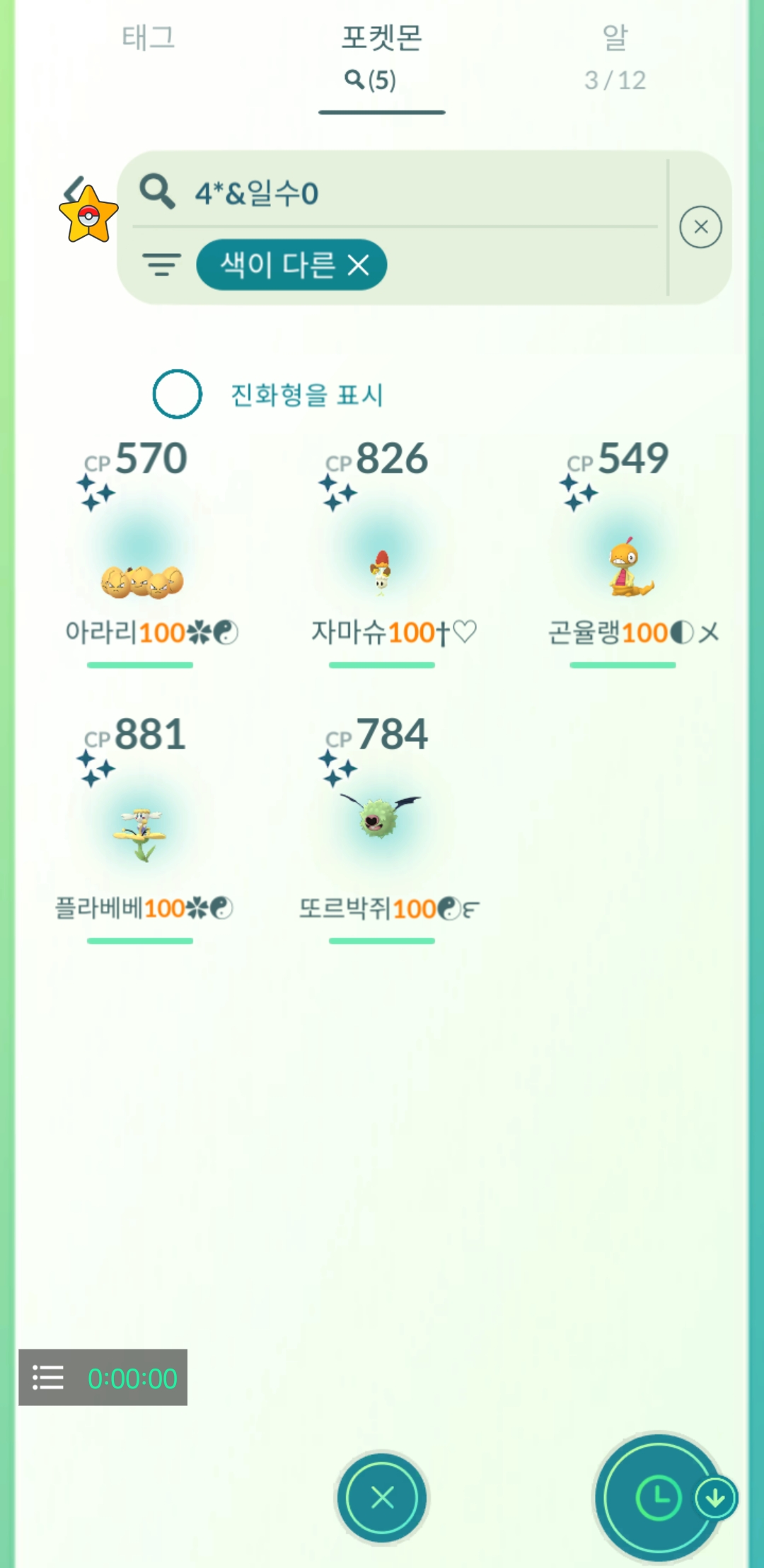This screenshot has width=764, height=1568.
Task: Switch to the 알 eggs tab
Action: click(614, 57)
